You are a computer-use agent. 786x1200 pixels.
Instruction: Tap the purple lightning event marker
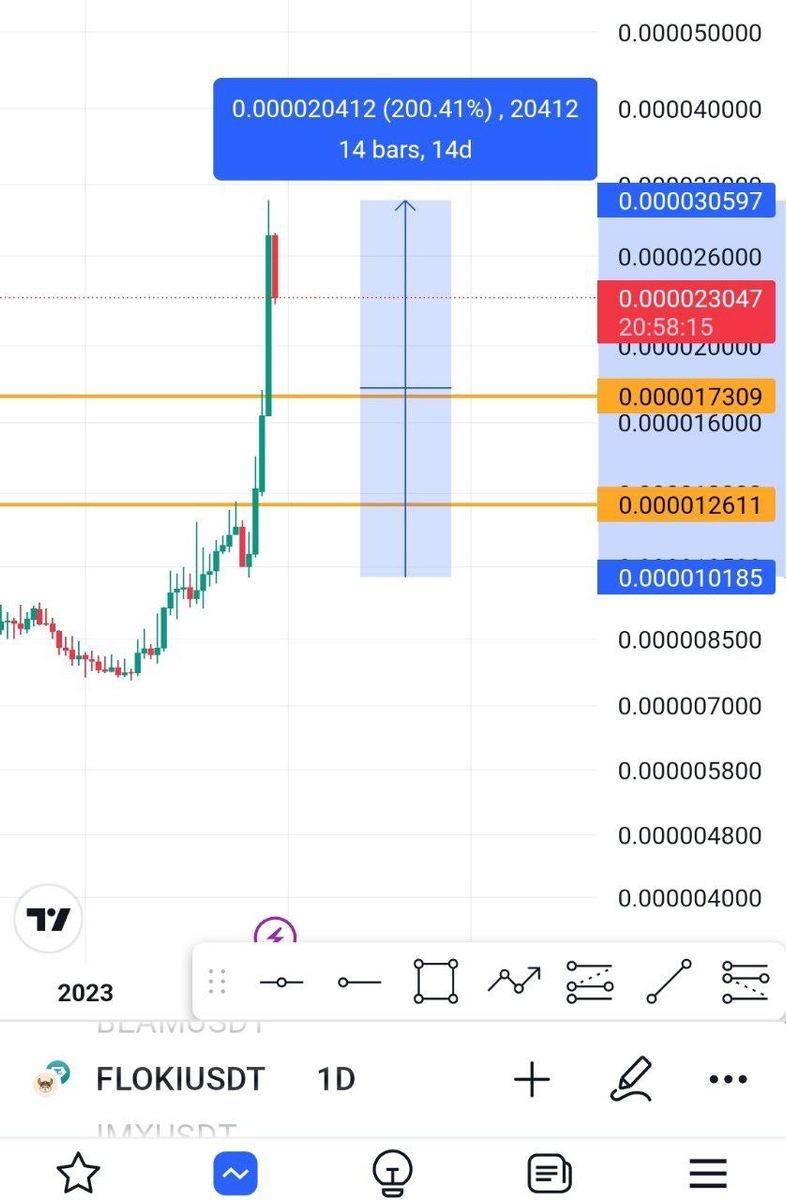pyautogui.click(x=275, y=936)
